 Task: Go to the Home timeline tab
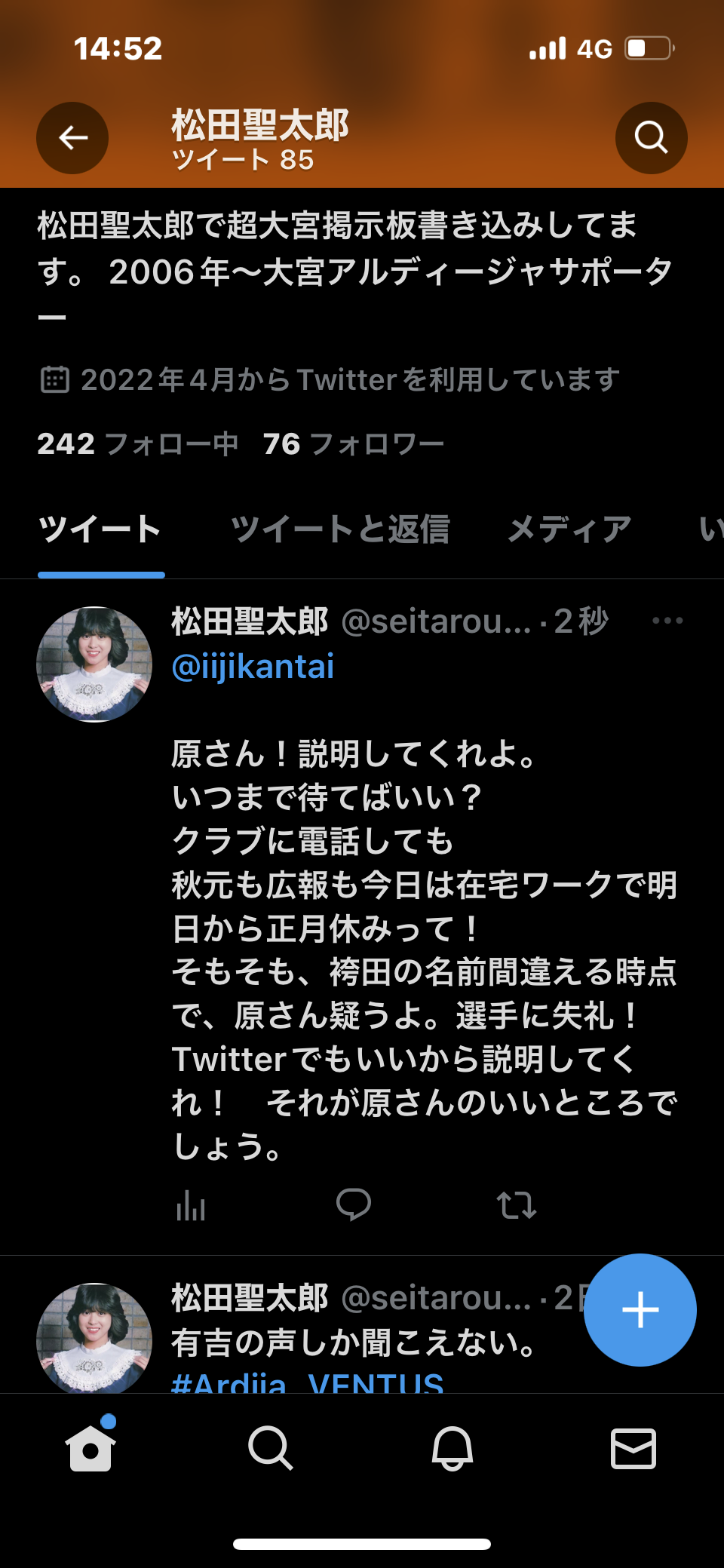(90, 1448)
